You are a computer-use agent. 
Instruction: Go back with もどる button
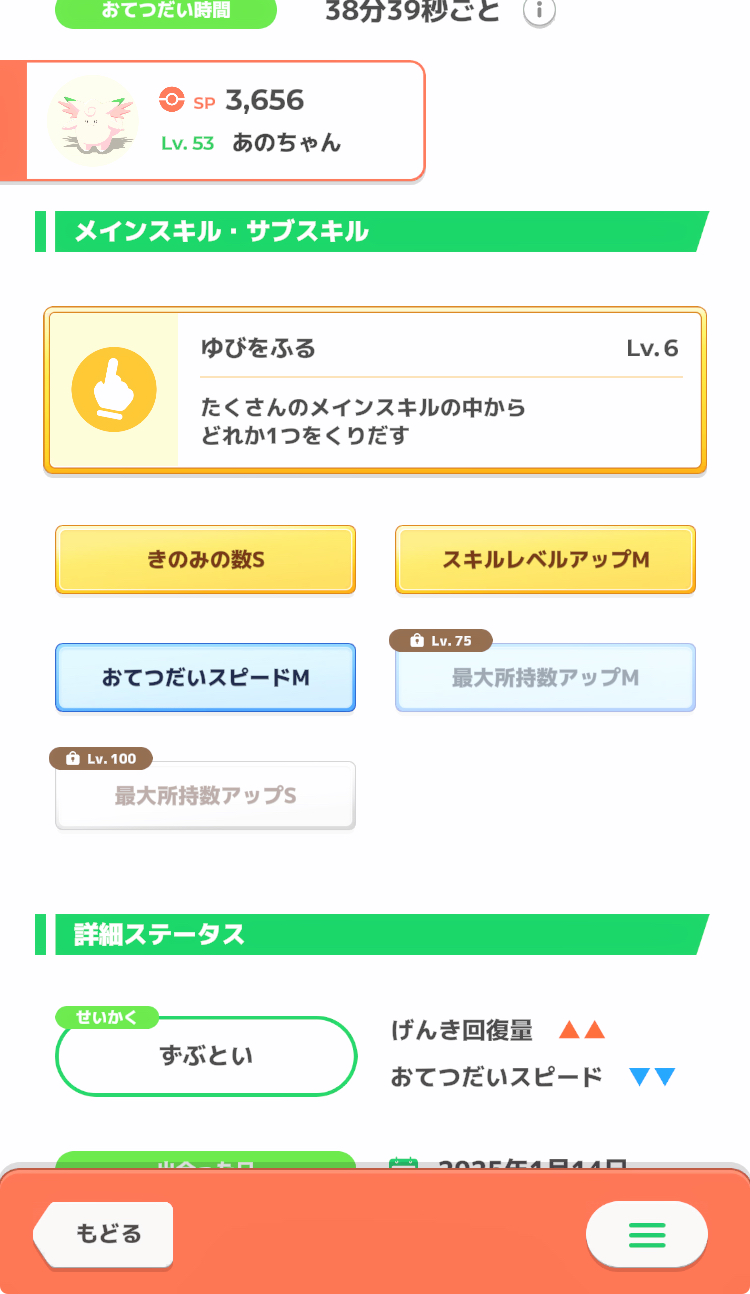tap(104, 1234)
